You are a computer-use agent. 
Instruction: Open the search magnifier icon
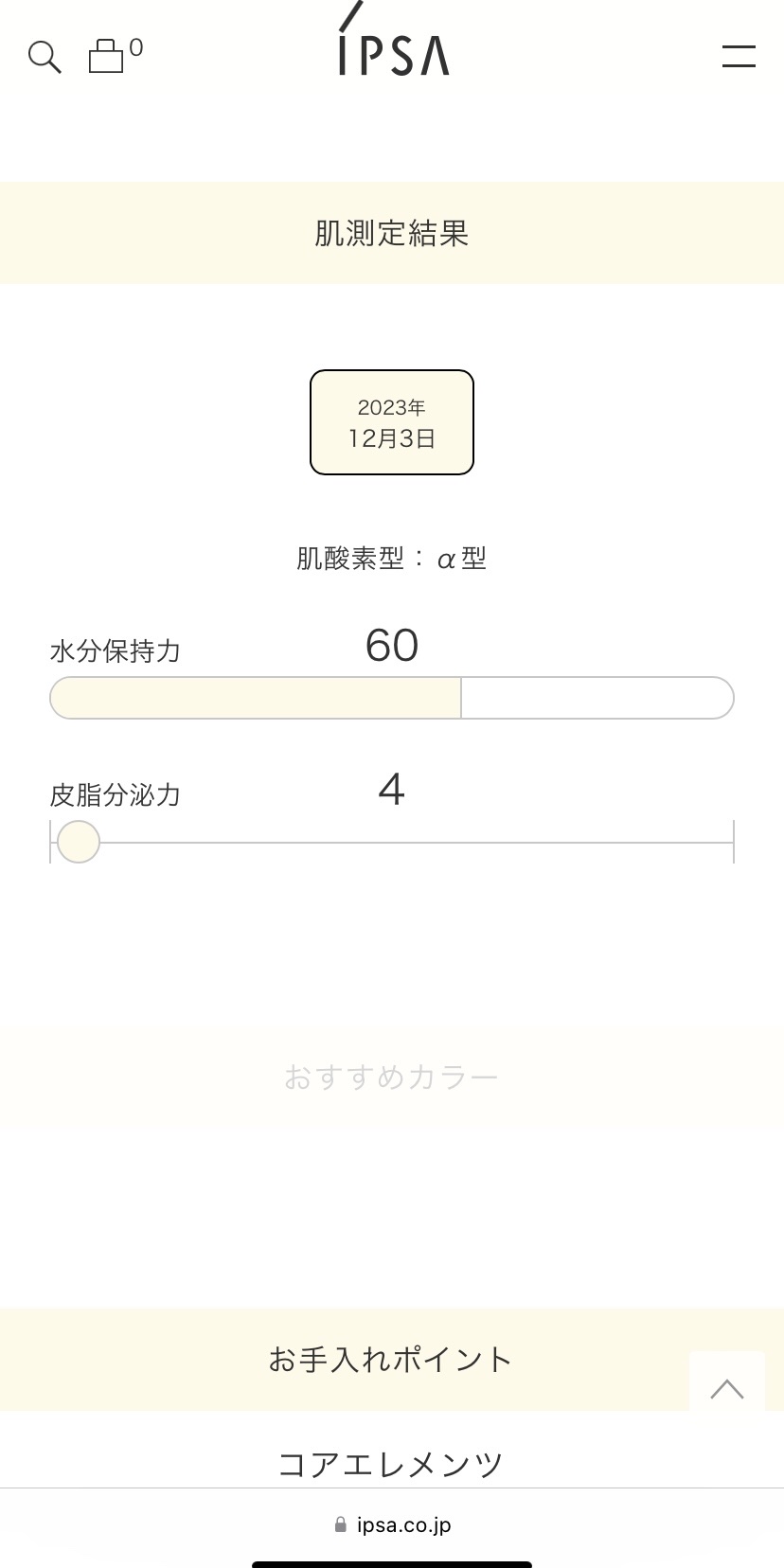(45, 57)
